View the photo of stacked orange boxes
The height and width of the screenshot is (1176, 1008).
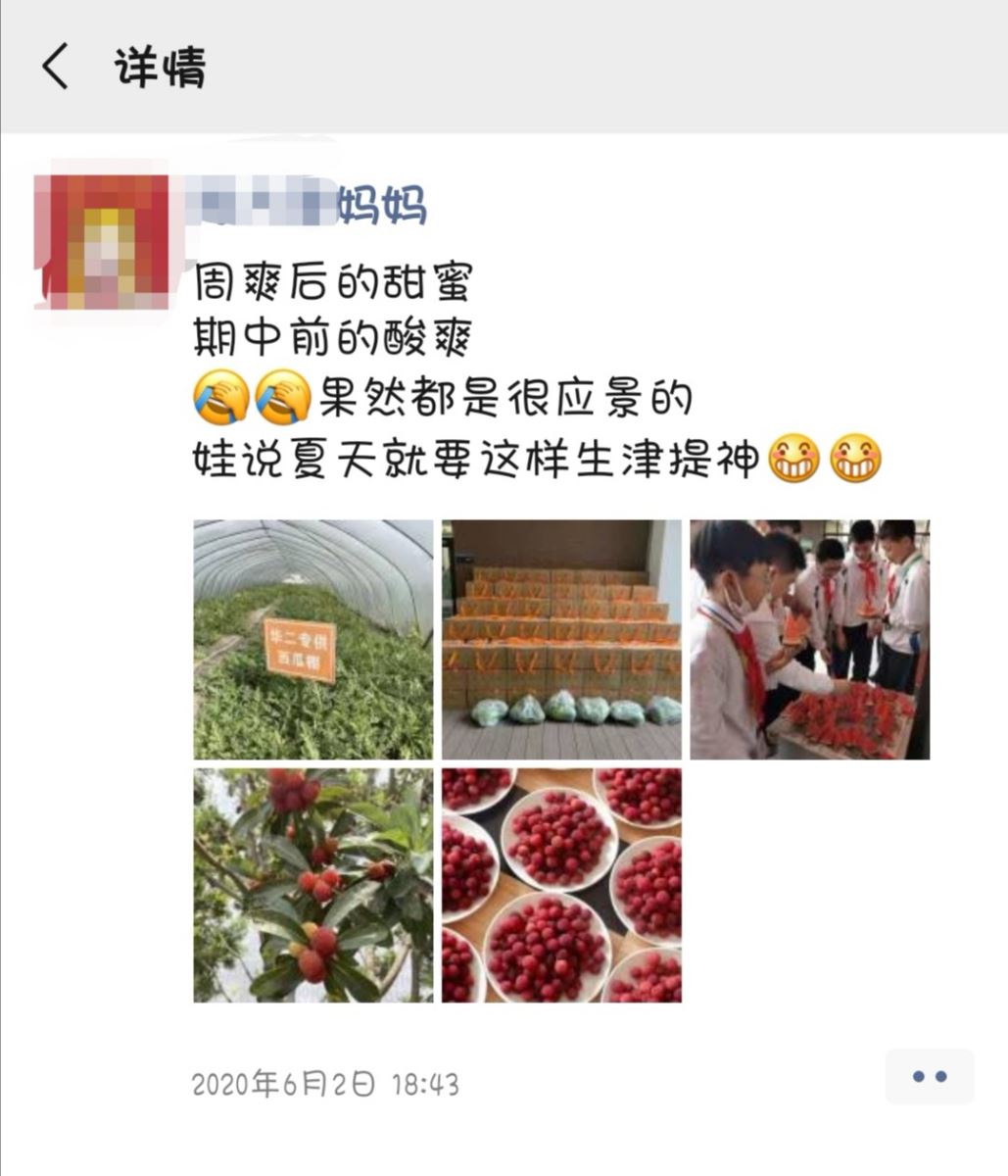[x=561, y=640]
